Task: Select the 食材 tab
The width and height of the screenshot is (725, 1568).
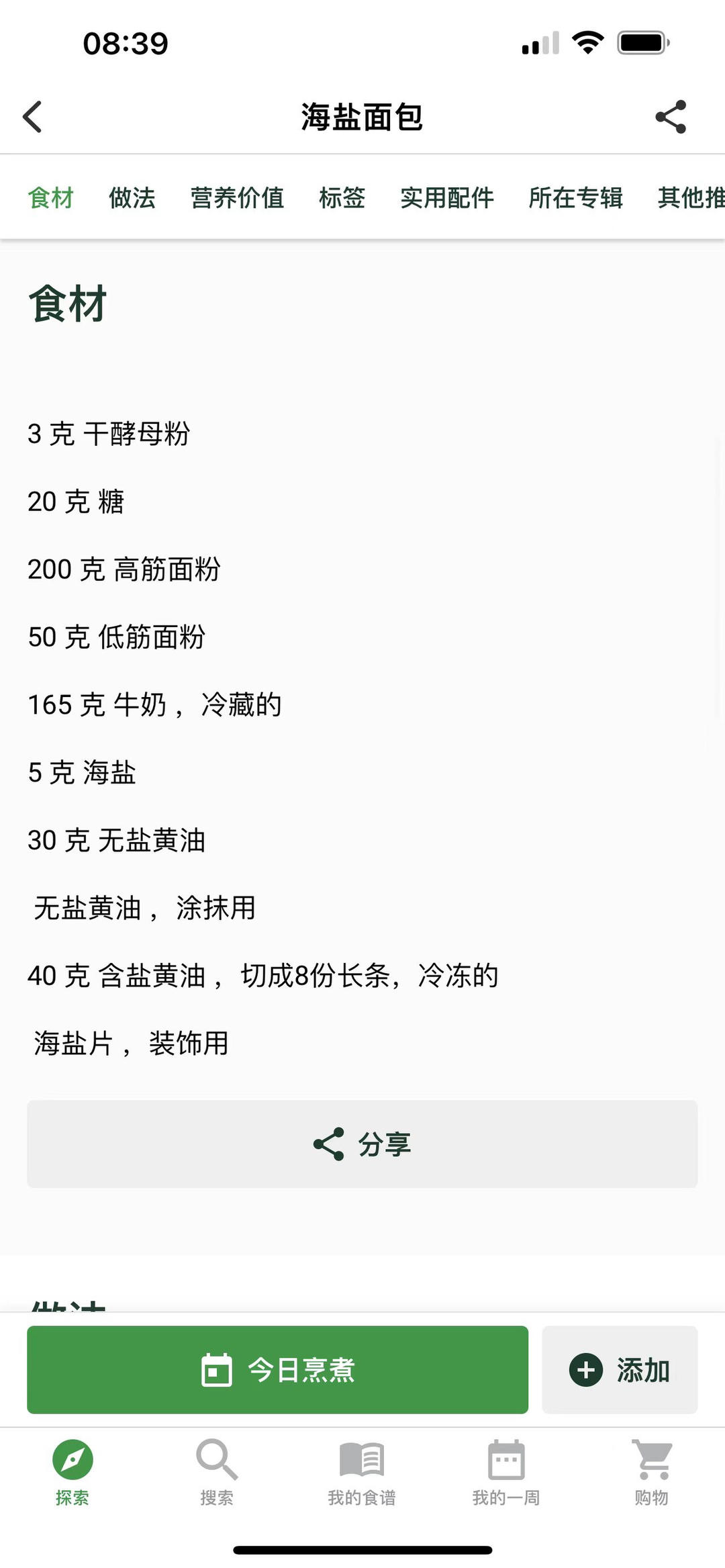Action: (x=50, y=198)
